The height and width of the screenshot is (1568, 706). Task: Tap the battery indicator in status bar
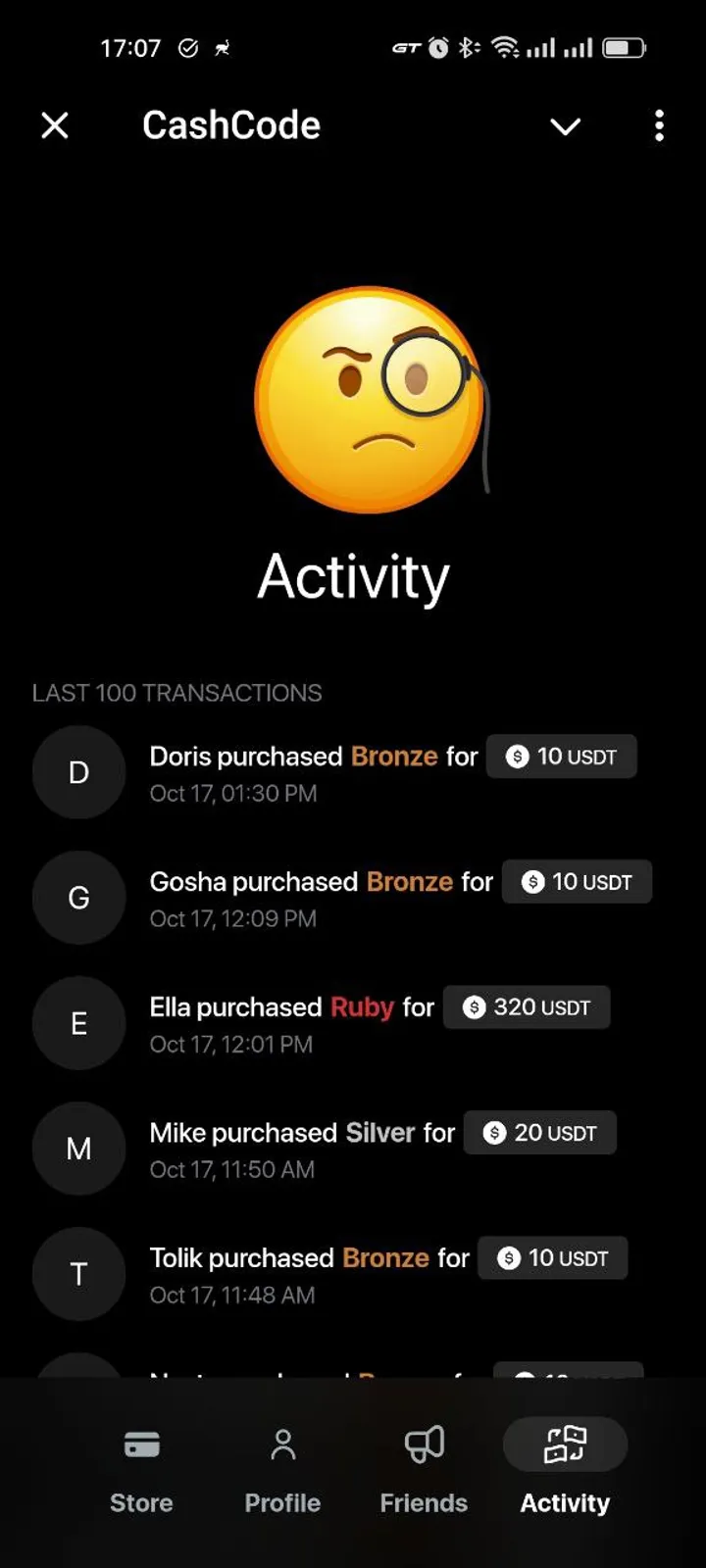pos(625,47)
